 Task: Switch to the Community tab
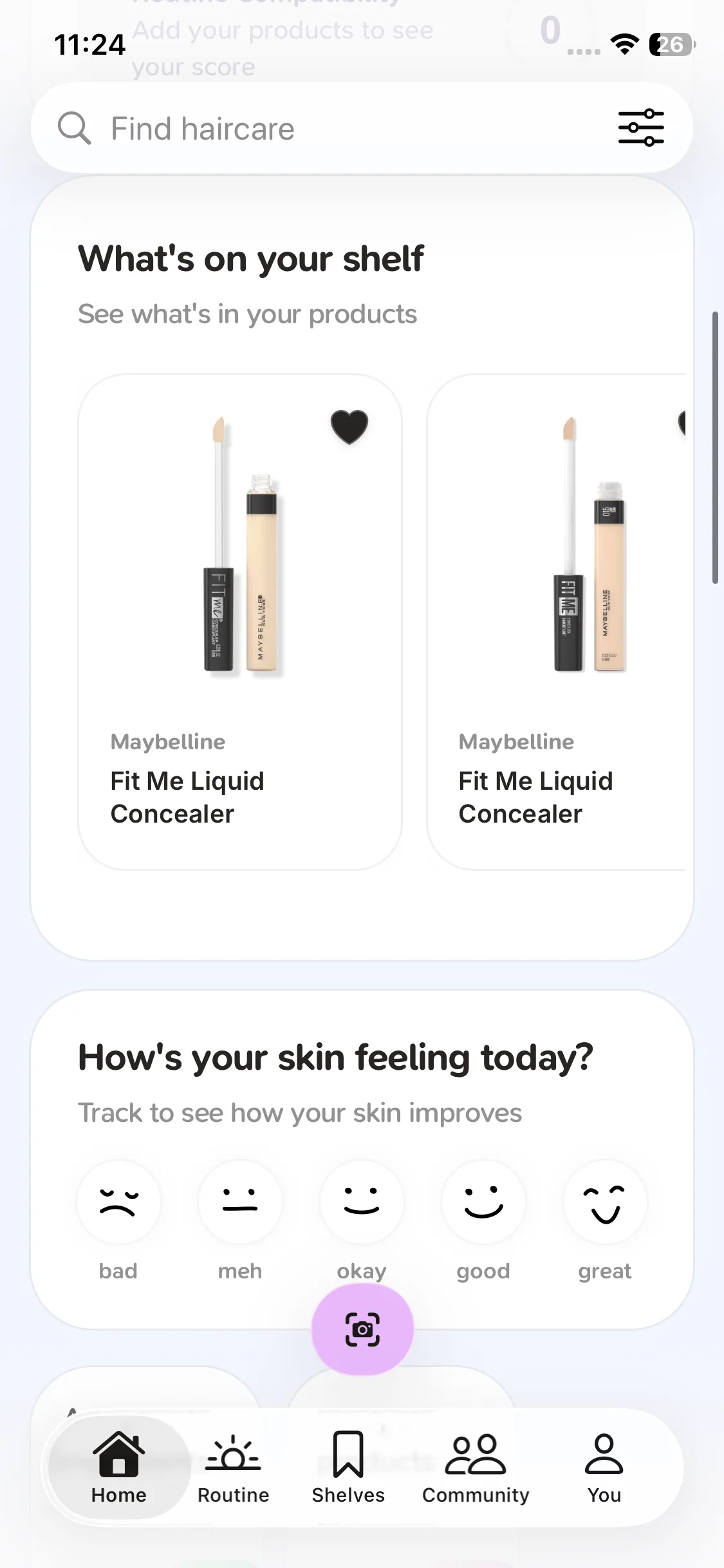476,1468
